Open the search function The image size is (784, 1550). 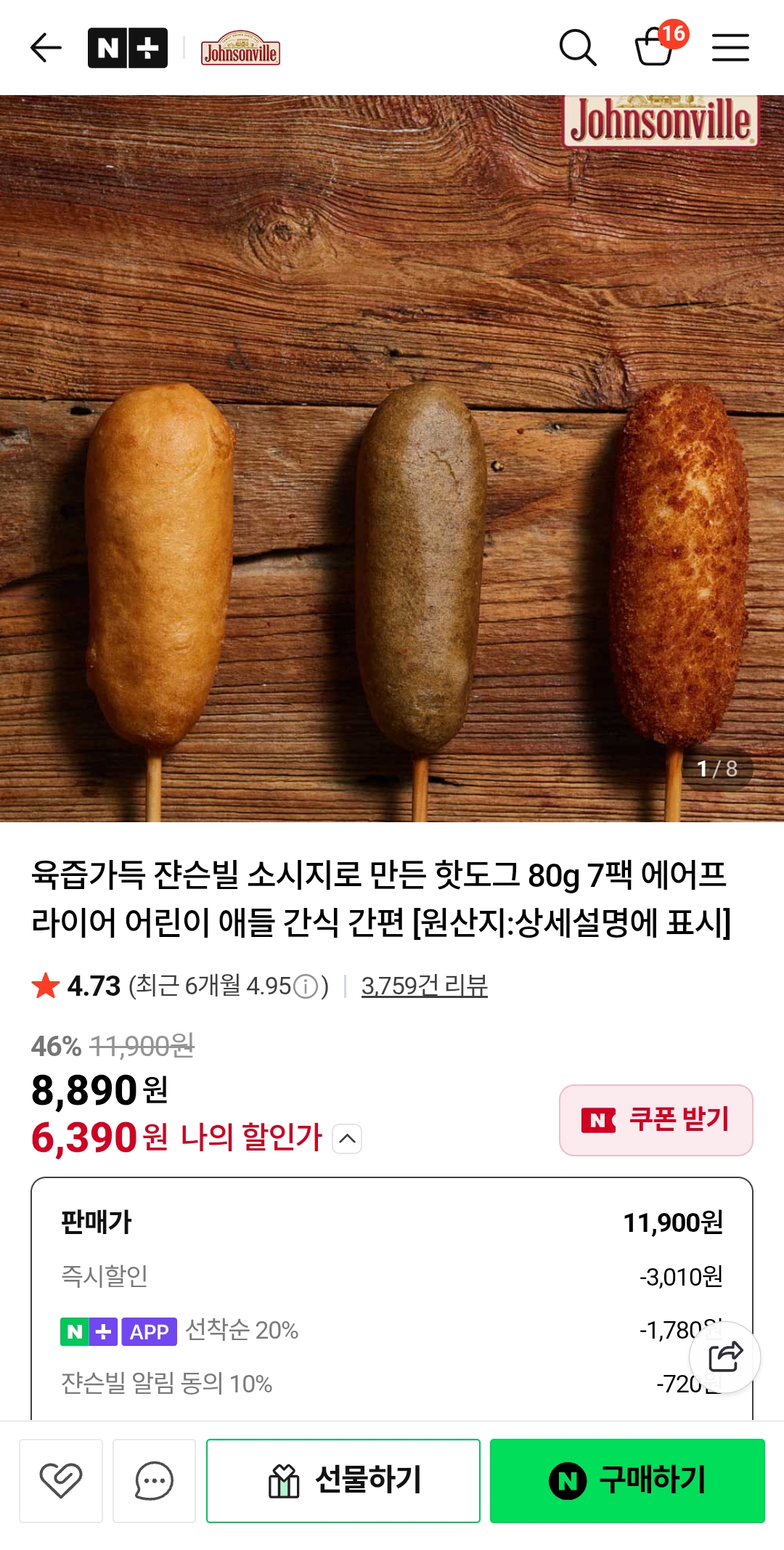[577, 46]
